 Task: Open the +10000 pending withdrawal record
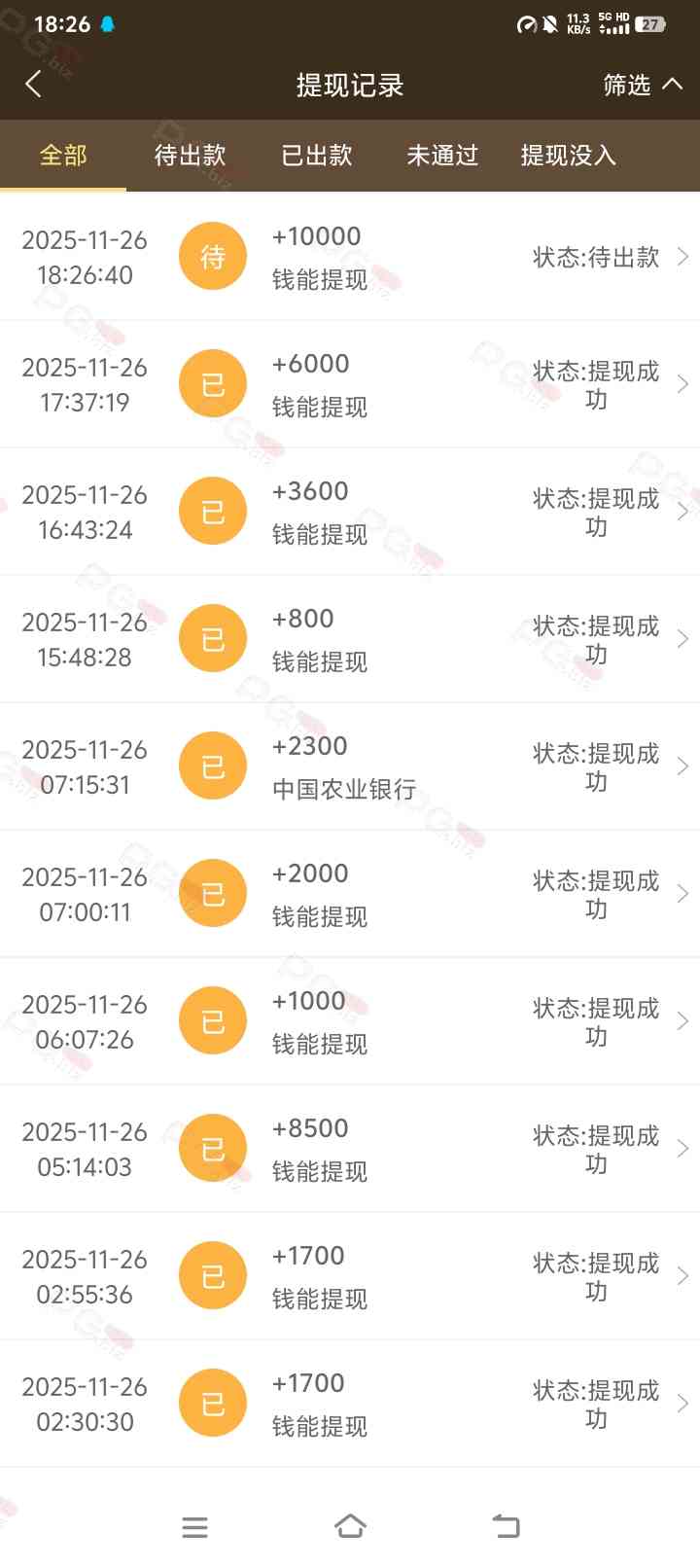350,257
